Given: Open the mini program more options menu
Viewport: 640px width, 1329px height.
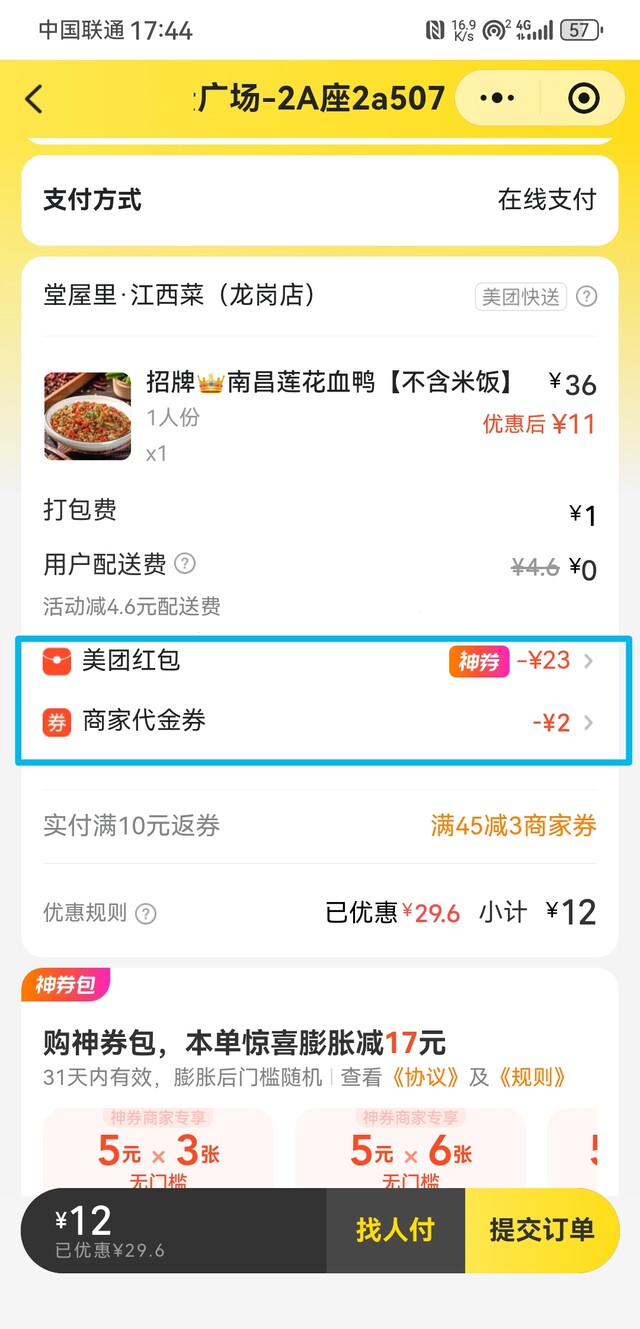Looking at the screenshot, I should pyautogui.click(x=498, y=98).
